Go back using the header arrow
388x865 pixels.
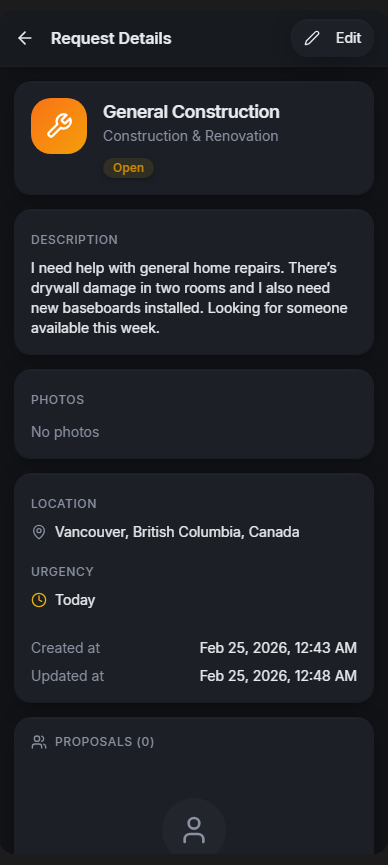pyautogui.click(x=25, y=38)
